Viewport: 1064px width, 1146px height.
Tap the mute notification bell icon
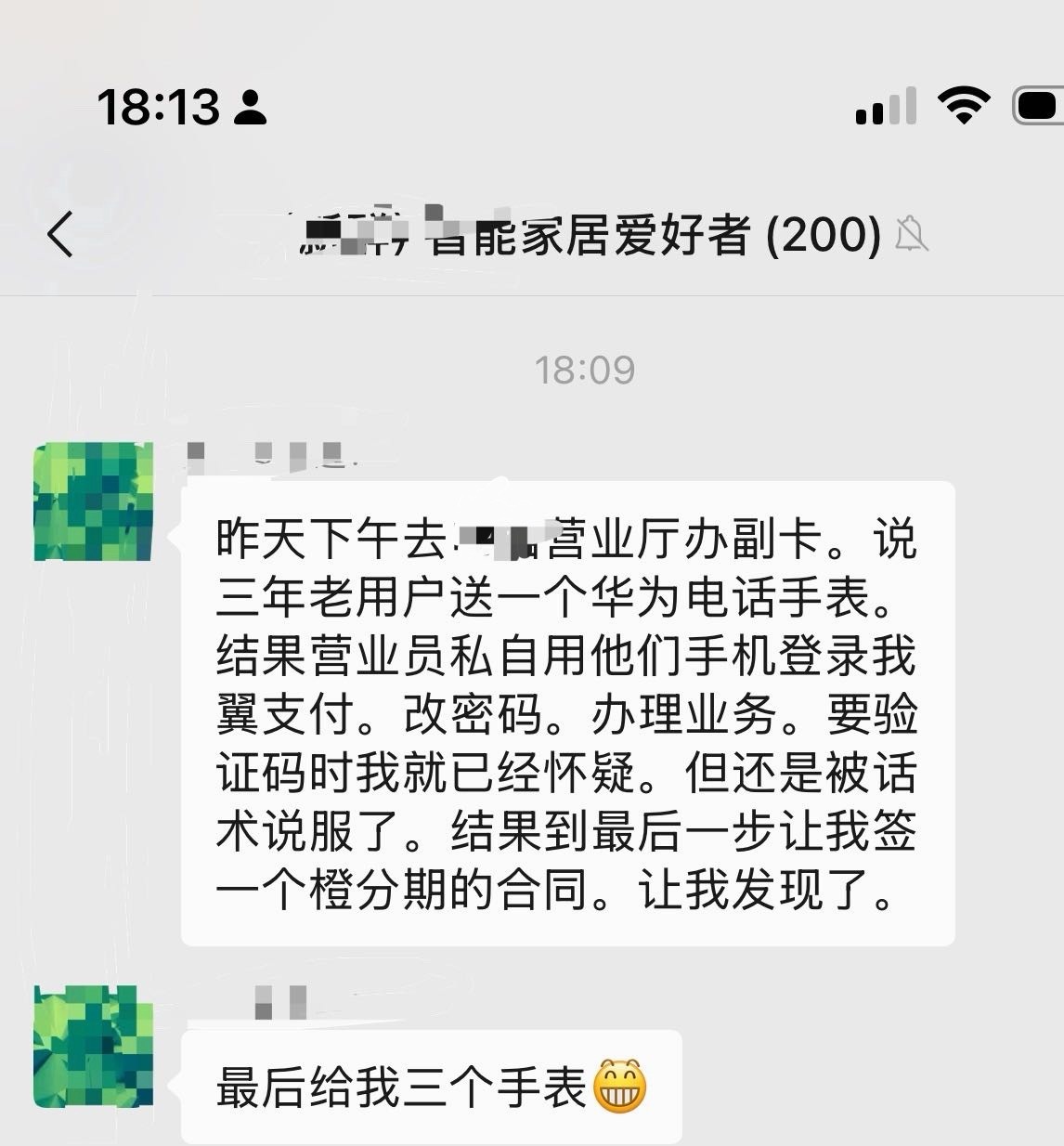[x=913, y=235]
